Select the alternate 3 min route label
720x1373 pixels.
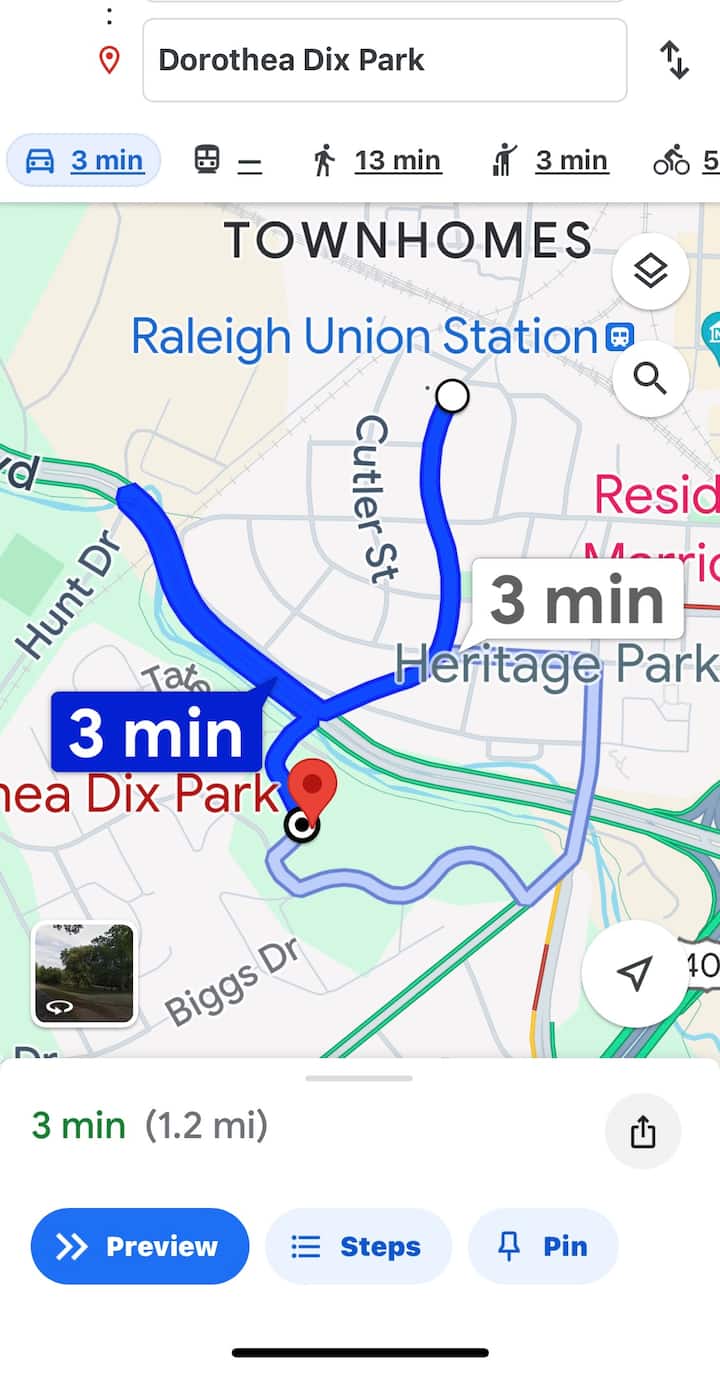[x=577, y=600]
